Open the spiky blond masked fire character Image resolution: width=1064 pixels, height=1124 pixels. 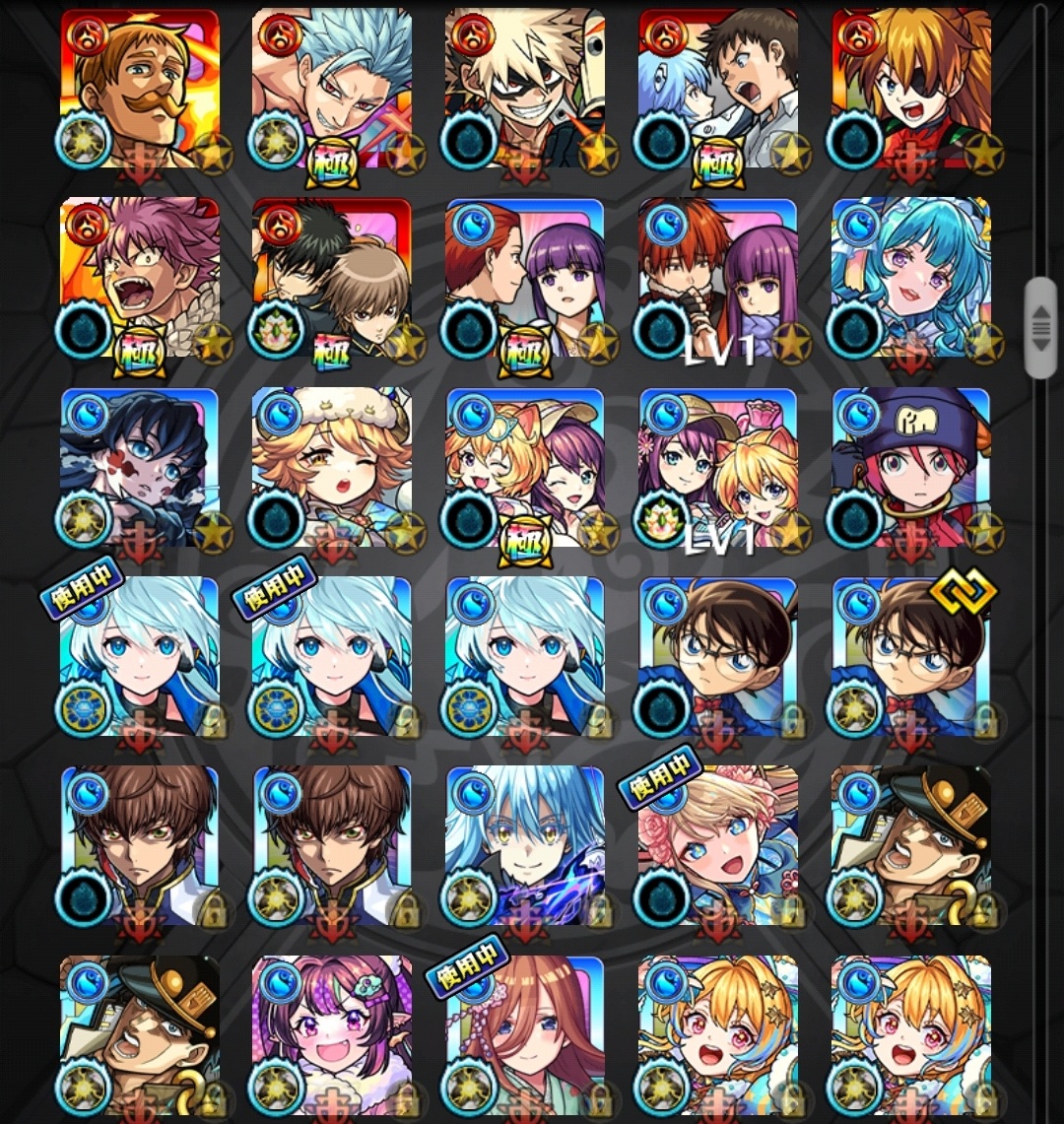pos(524,91)
